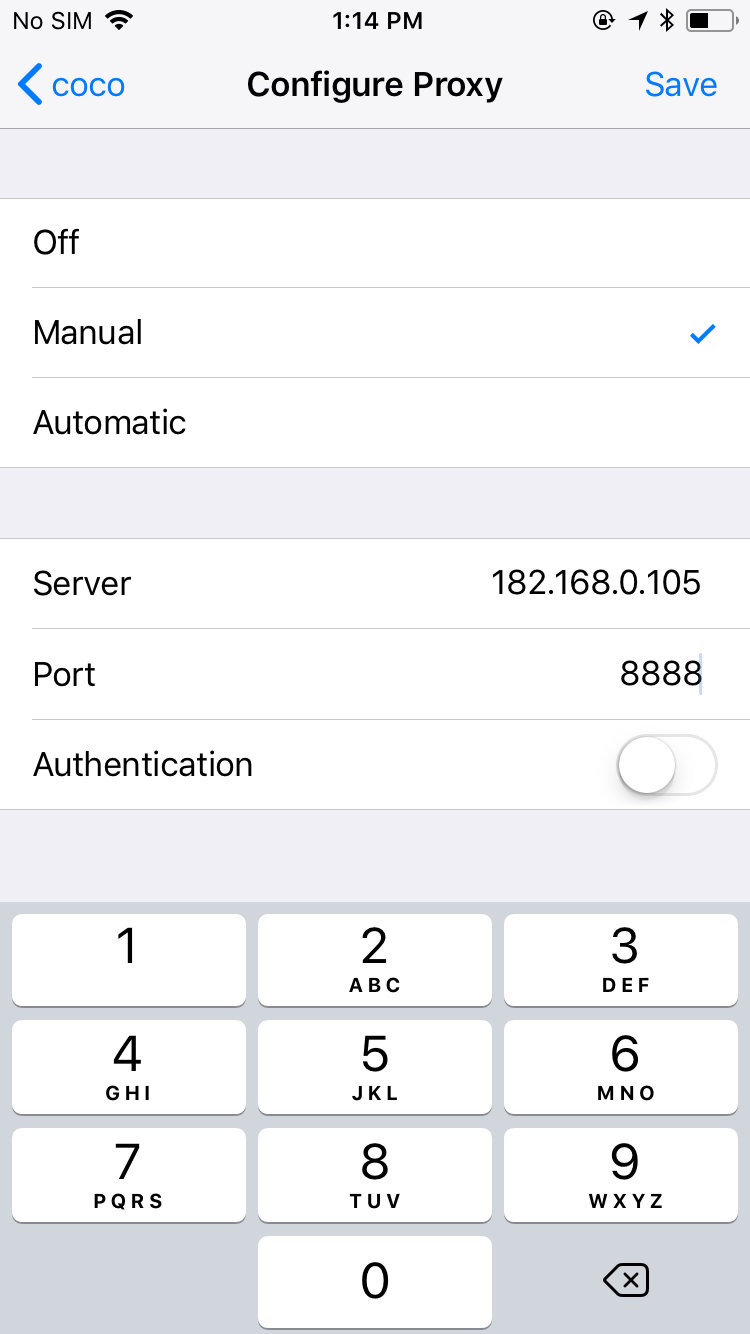Save the proxy configuration
Image resolution: width=750 pixels, height=1334 pixels.
(x=680, y=85)
